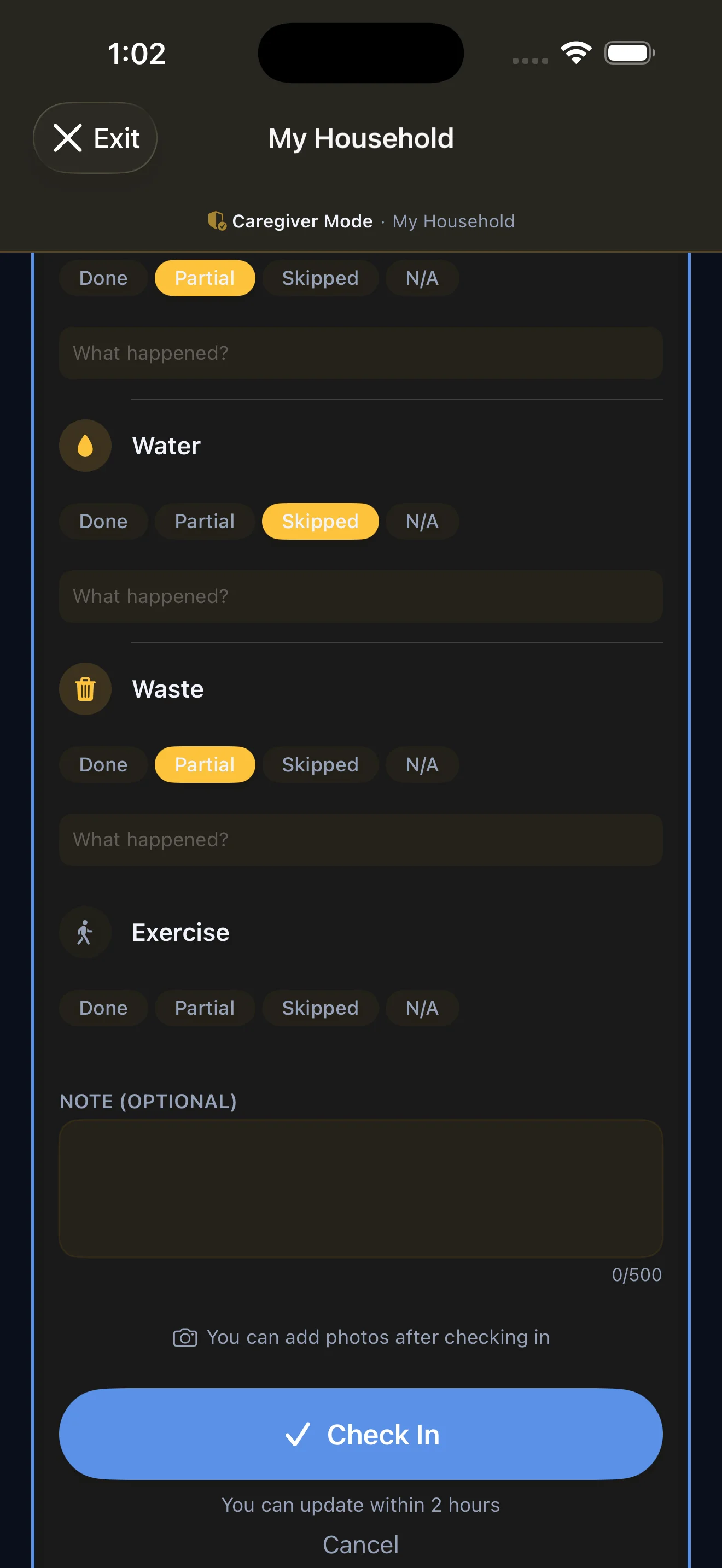
Task: Tap the Exit button
Action: [x=96, y=138]
